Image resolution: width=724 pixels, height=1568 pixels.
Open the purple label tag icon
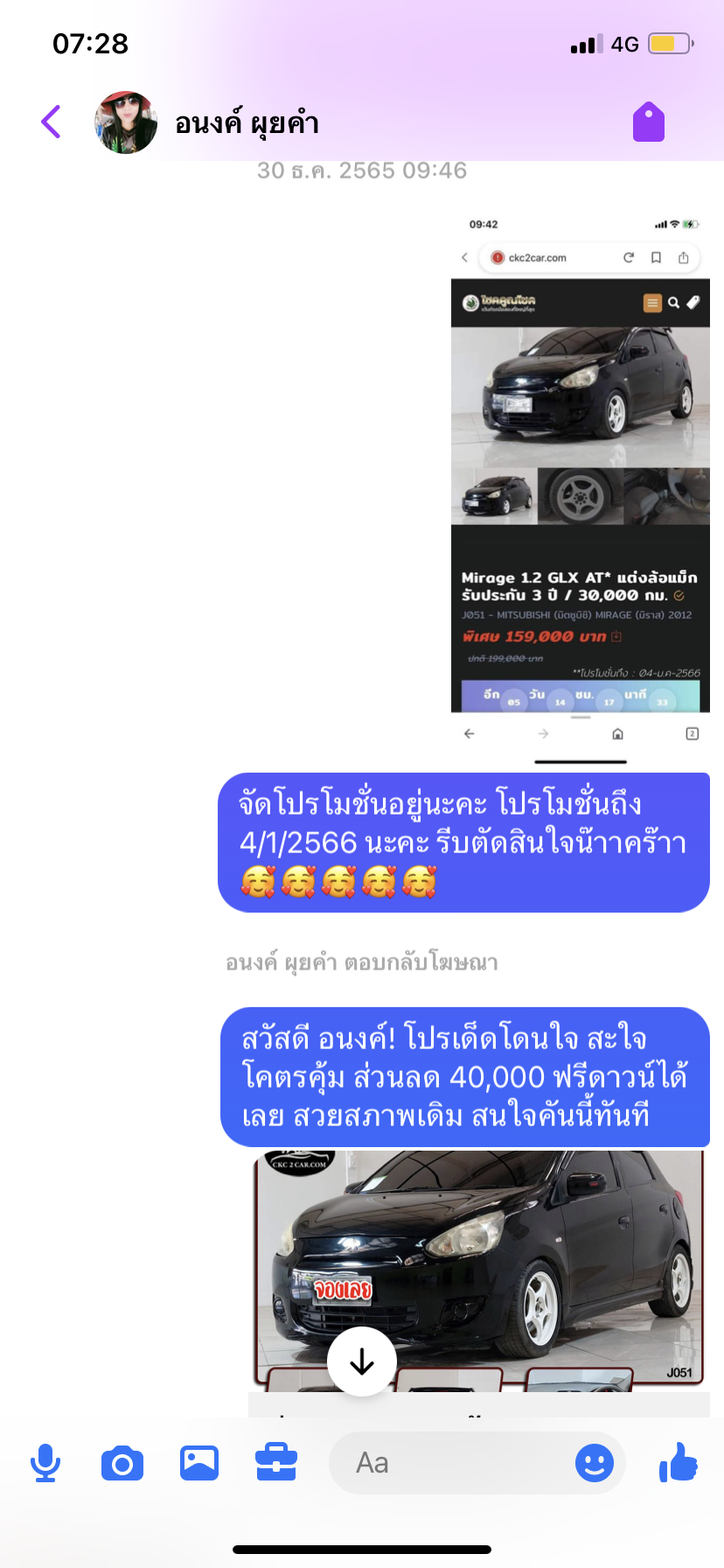(x=649, y=122)
